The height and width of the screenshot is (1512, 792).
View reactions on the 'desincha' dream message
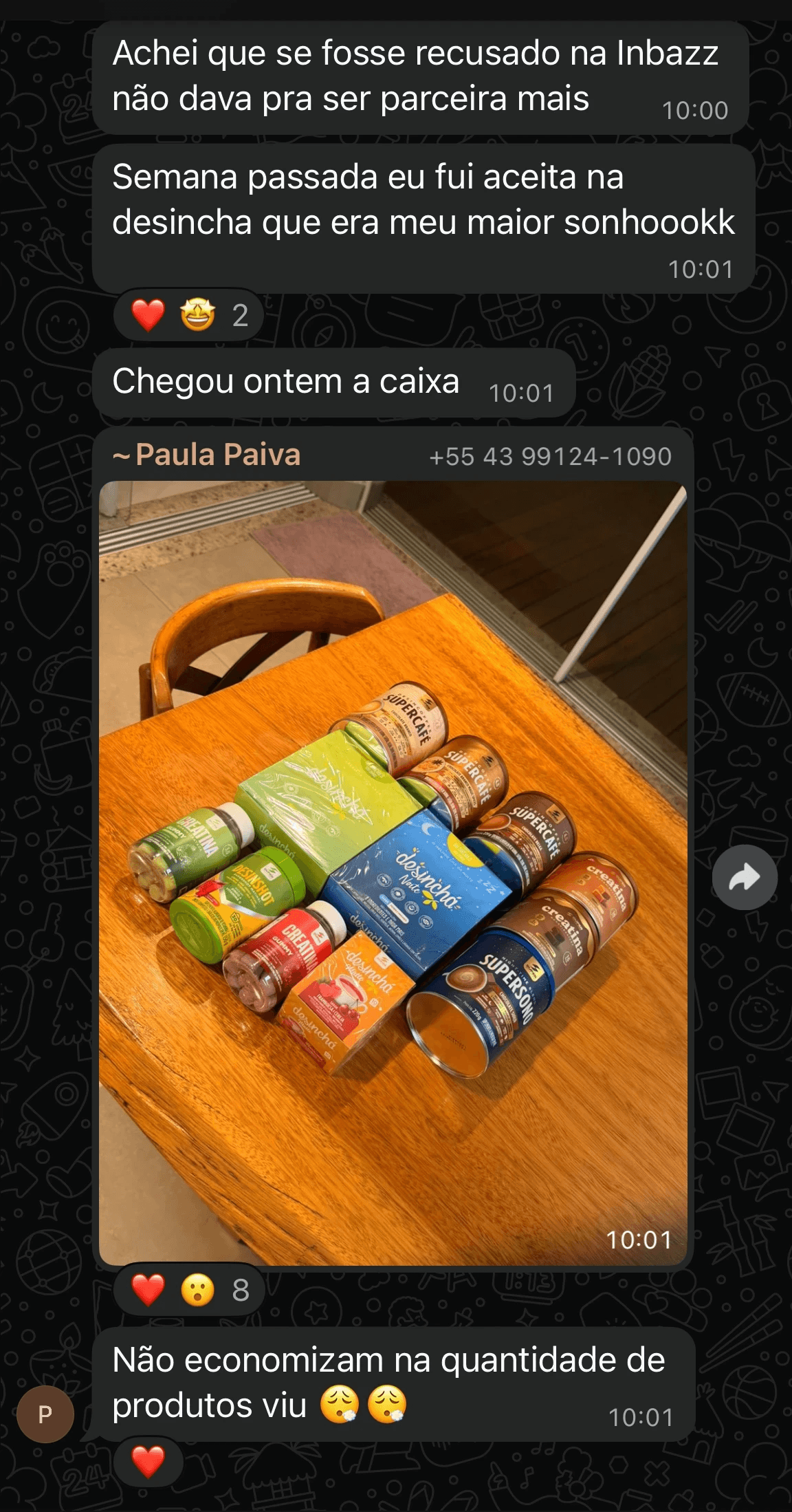[189, 315]
